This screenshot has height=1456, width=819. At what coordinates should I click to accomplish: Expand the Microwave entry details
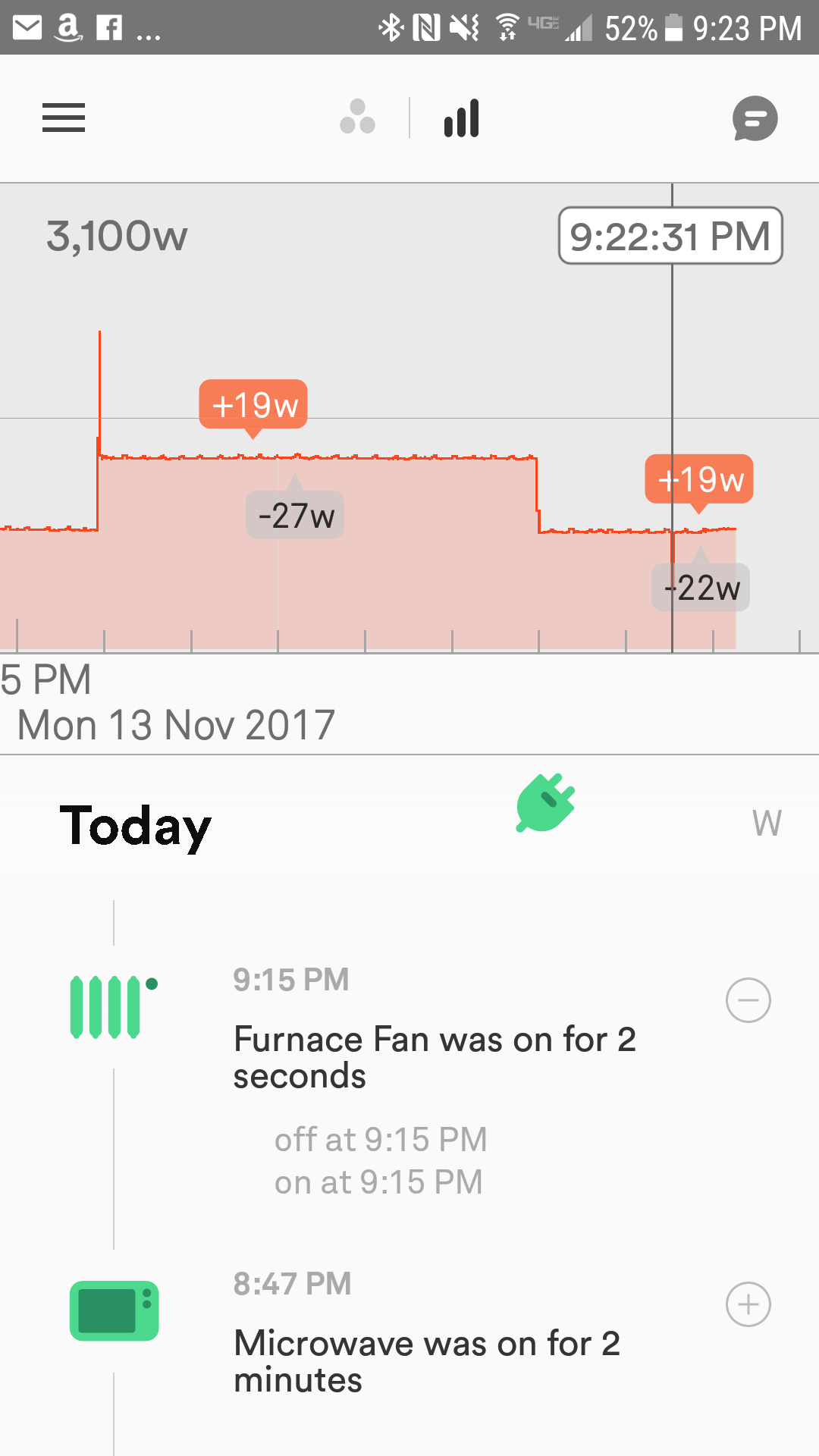pos(748,1304)
